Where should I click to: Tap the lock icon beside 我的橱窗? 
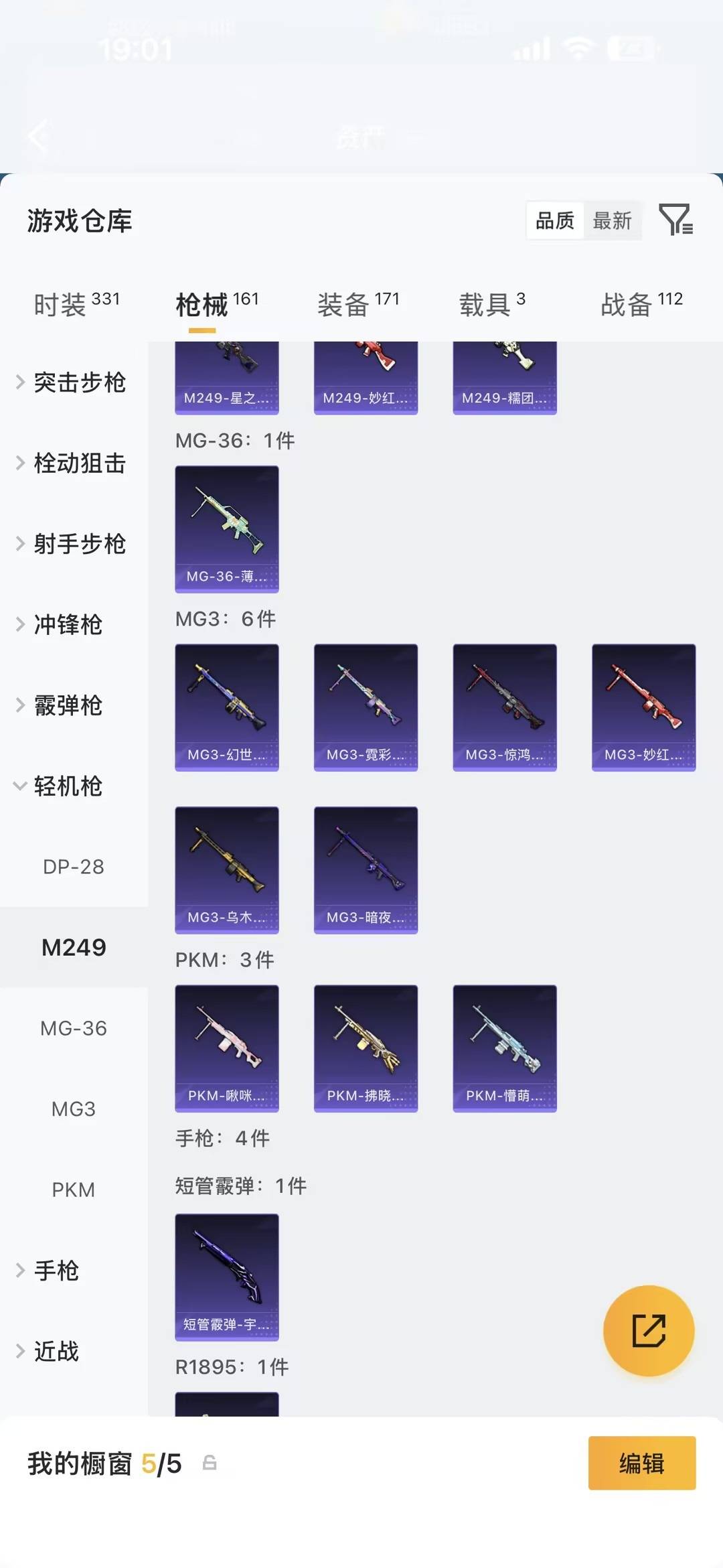208,1464
